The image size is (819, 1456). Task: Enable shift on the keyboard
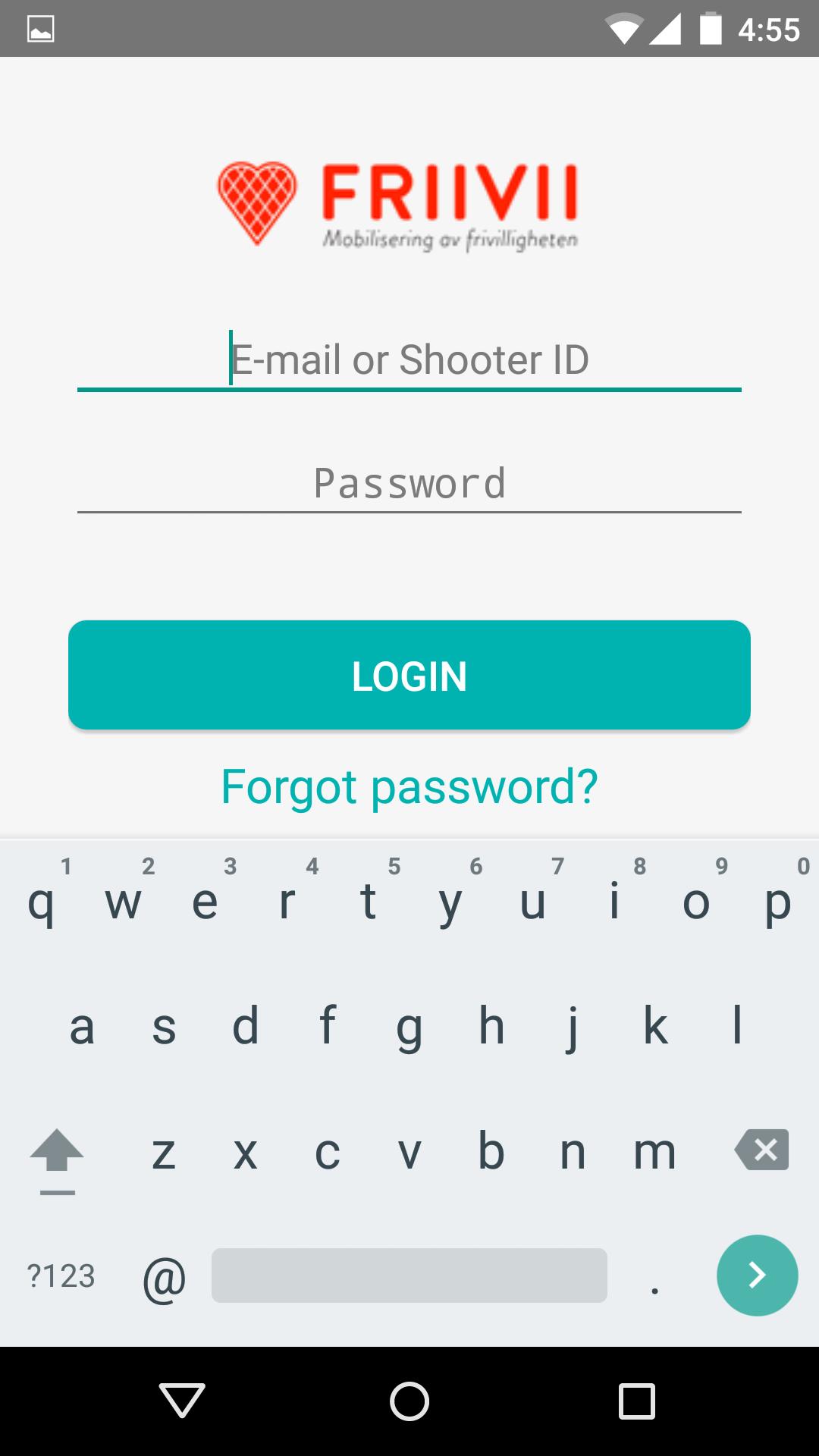(57, 1153)
